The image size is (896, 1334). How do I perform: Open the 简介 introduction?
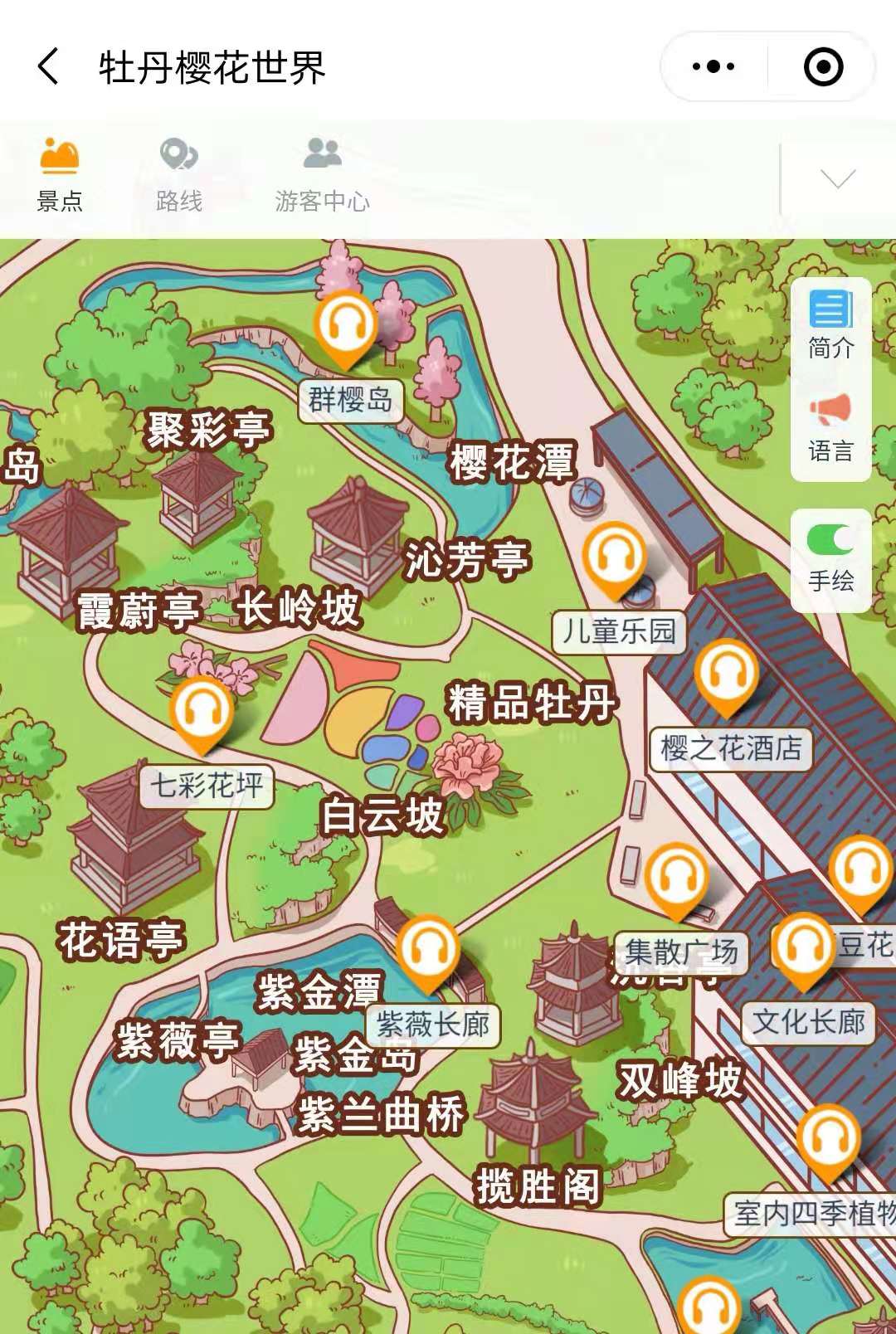pos(830,324)
